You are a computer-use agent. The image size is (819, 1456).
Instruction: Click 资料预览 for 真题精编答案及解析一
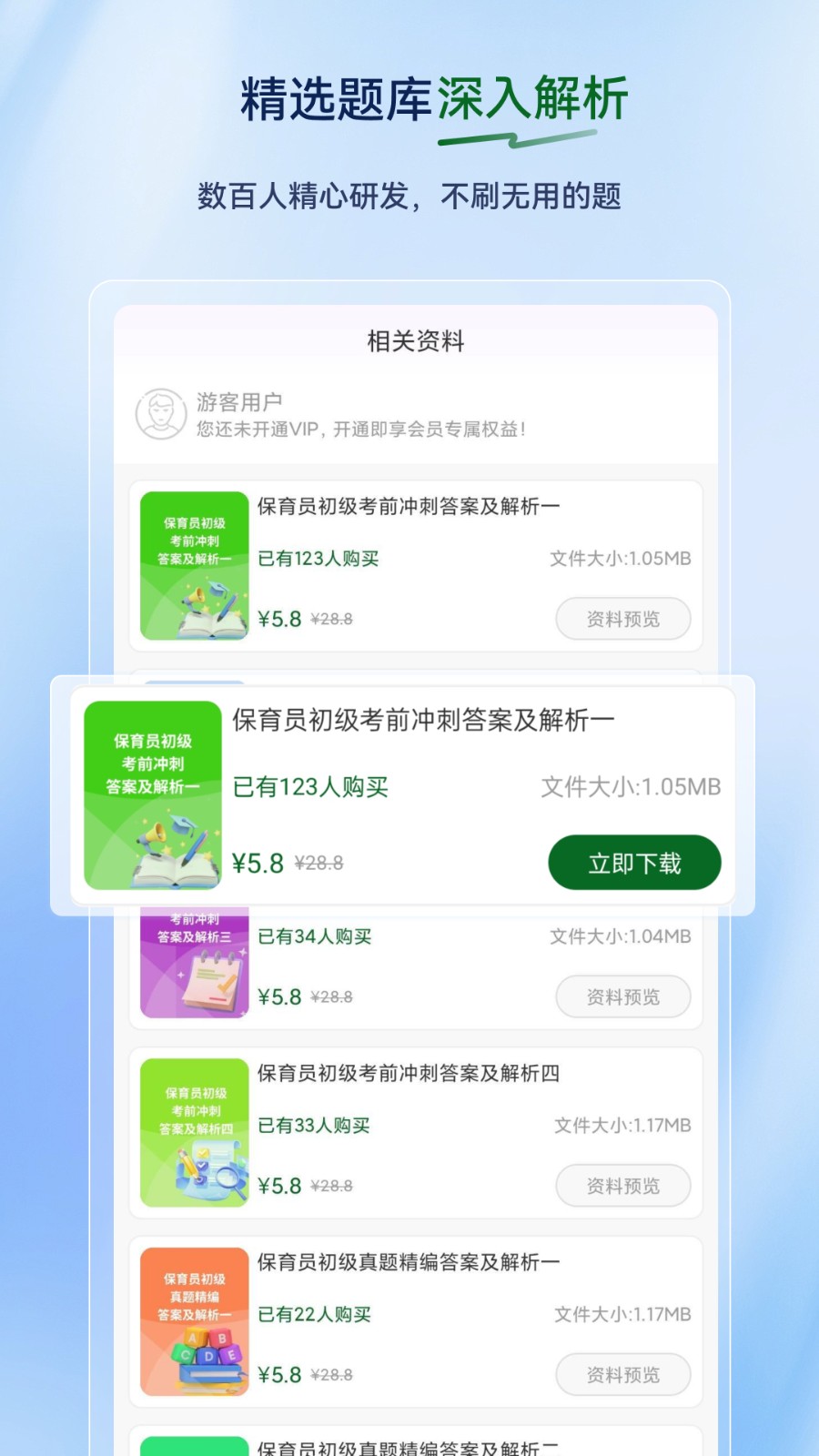coord(622,1374)
